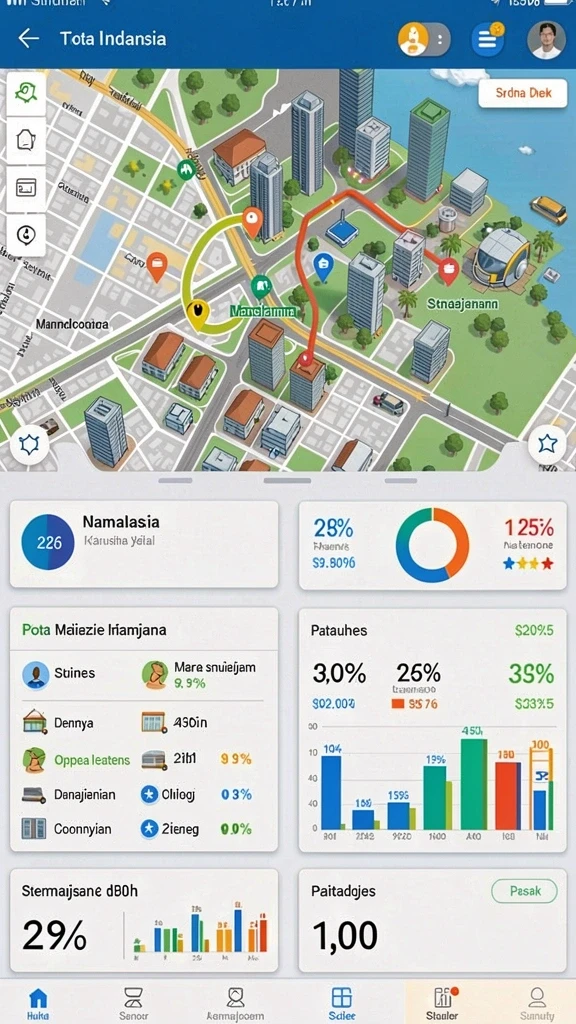Go to the Sdlee tab
Viewport: 576px width, 1024px height.
pos(342,1002)
